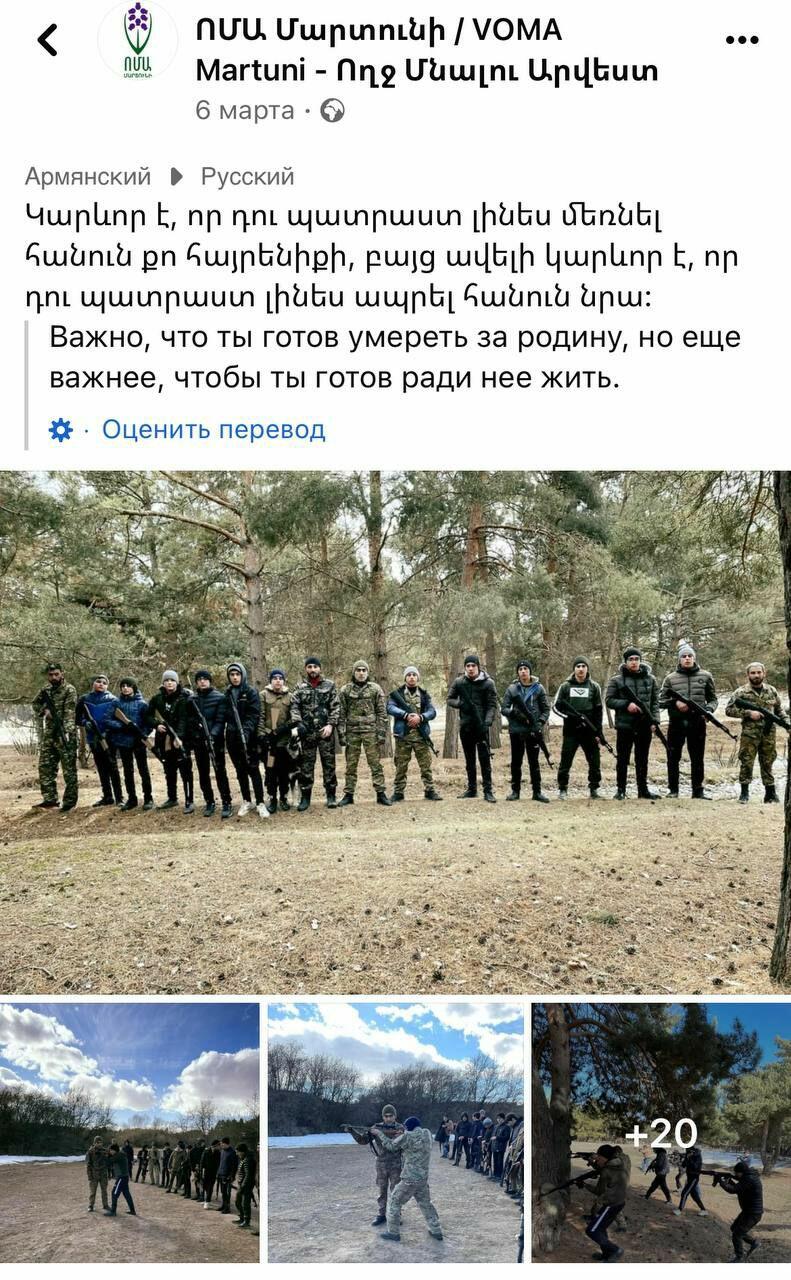Open the middle photo of rifle aiming practice
The image size is (791, 1280).
pos(395,1133)
